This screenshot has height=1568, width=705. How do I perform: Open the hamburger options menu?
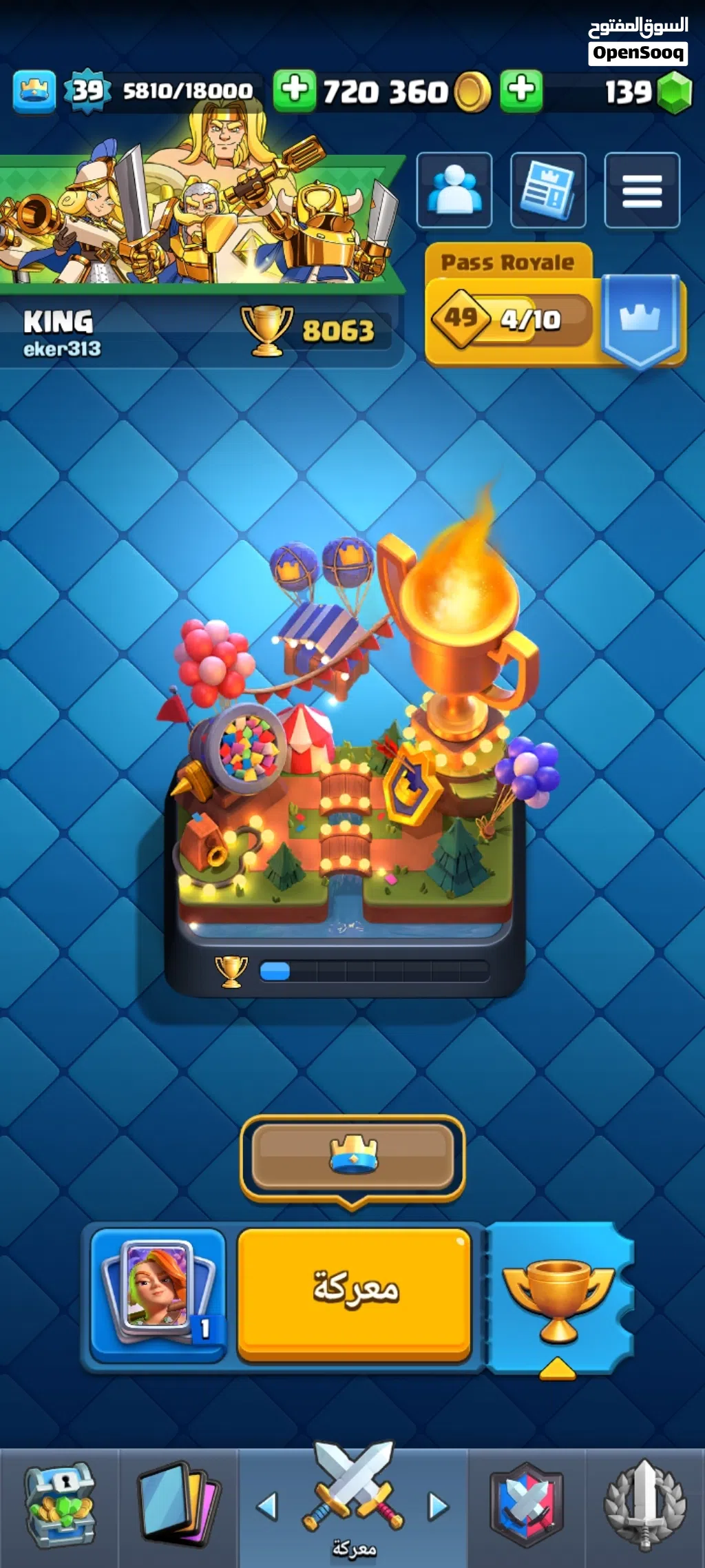pos(642,190)
